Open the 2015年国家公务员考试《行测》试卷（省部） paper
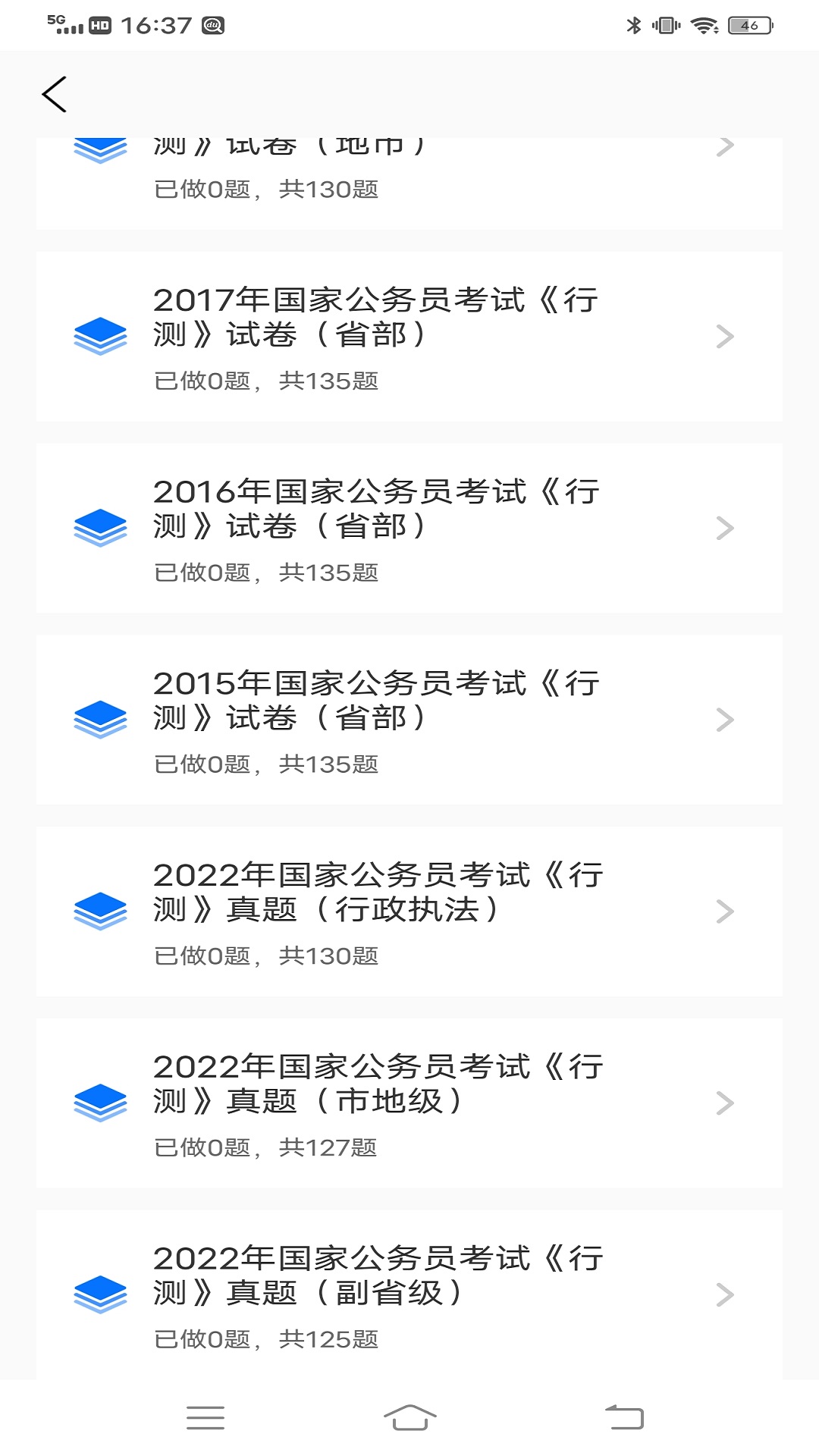Screen dimensions: 819x1456 [x=409, y=720]
